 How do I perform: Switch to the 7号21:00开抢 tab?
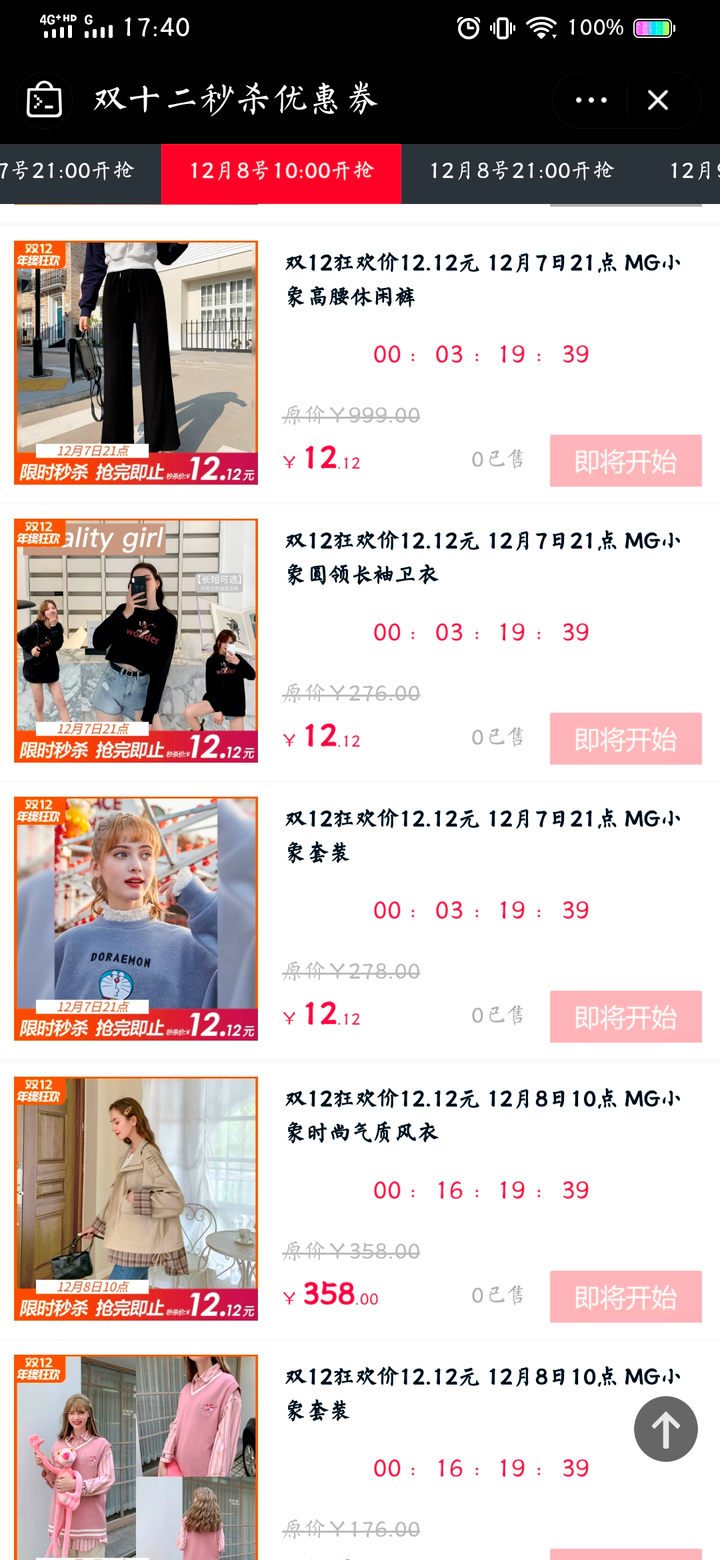pos(68,172)
